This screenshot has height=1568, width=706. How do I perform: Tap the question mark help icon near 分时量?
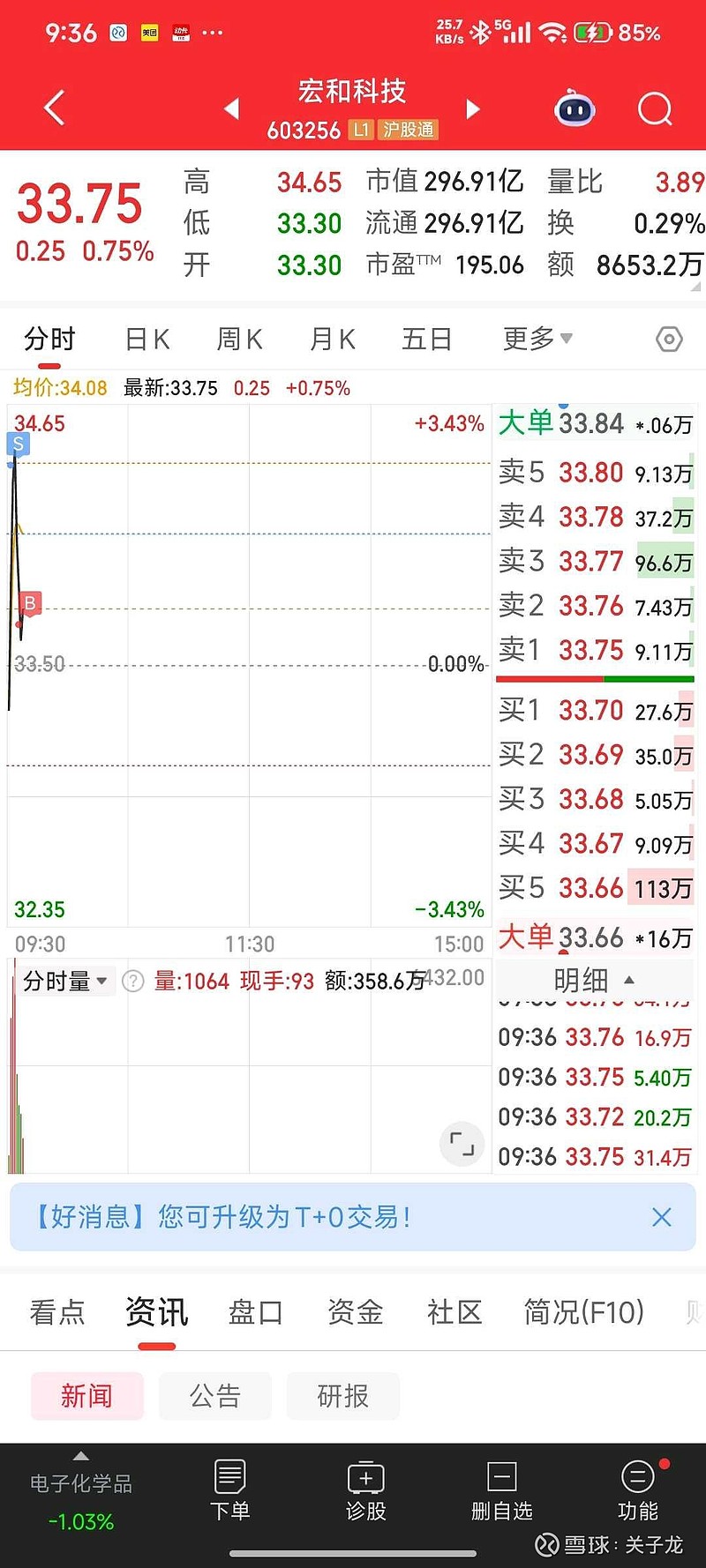point(132,981)
